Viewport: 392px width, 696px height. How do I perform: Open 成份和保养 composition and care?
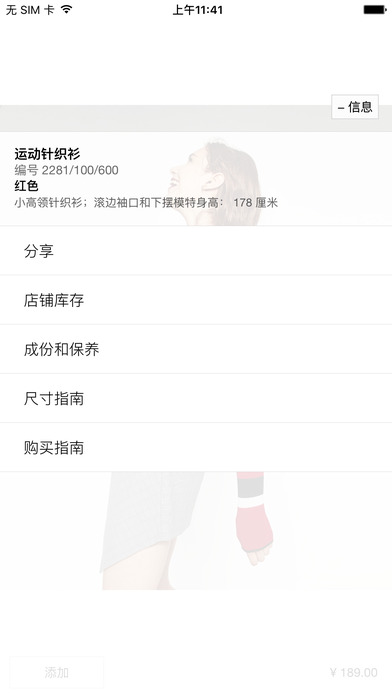196,349
